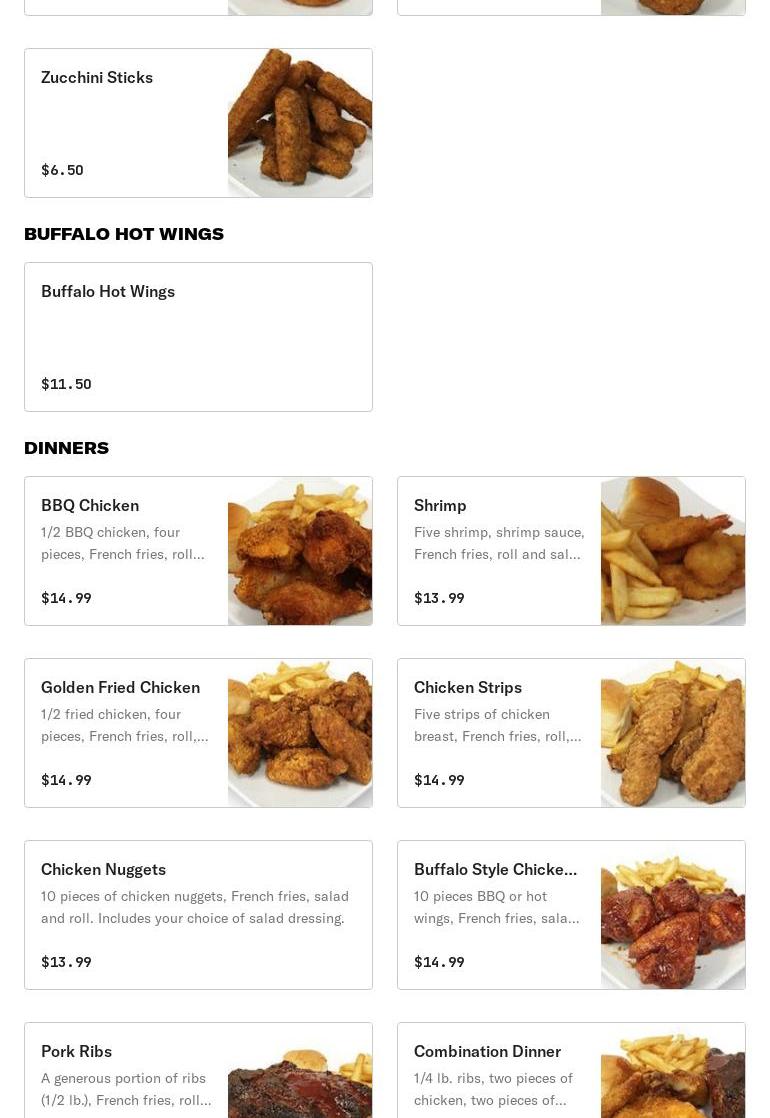Open the Chicken Strips dinner card
This screenshot has height=1118, width=770.
click(571, 733)
